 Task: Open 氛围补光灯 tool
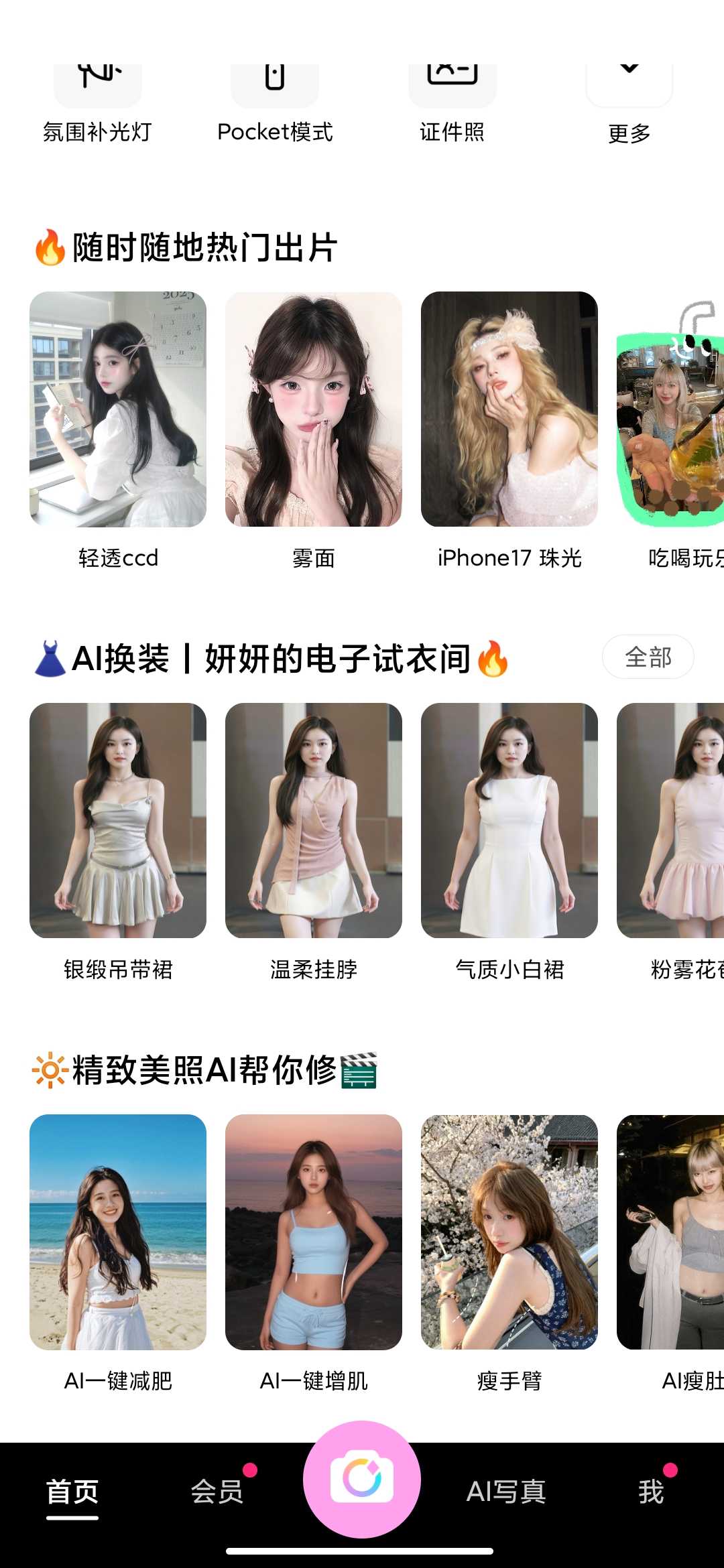coord(98,101)
